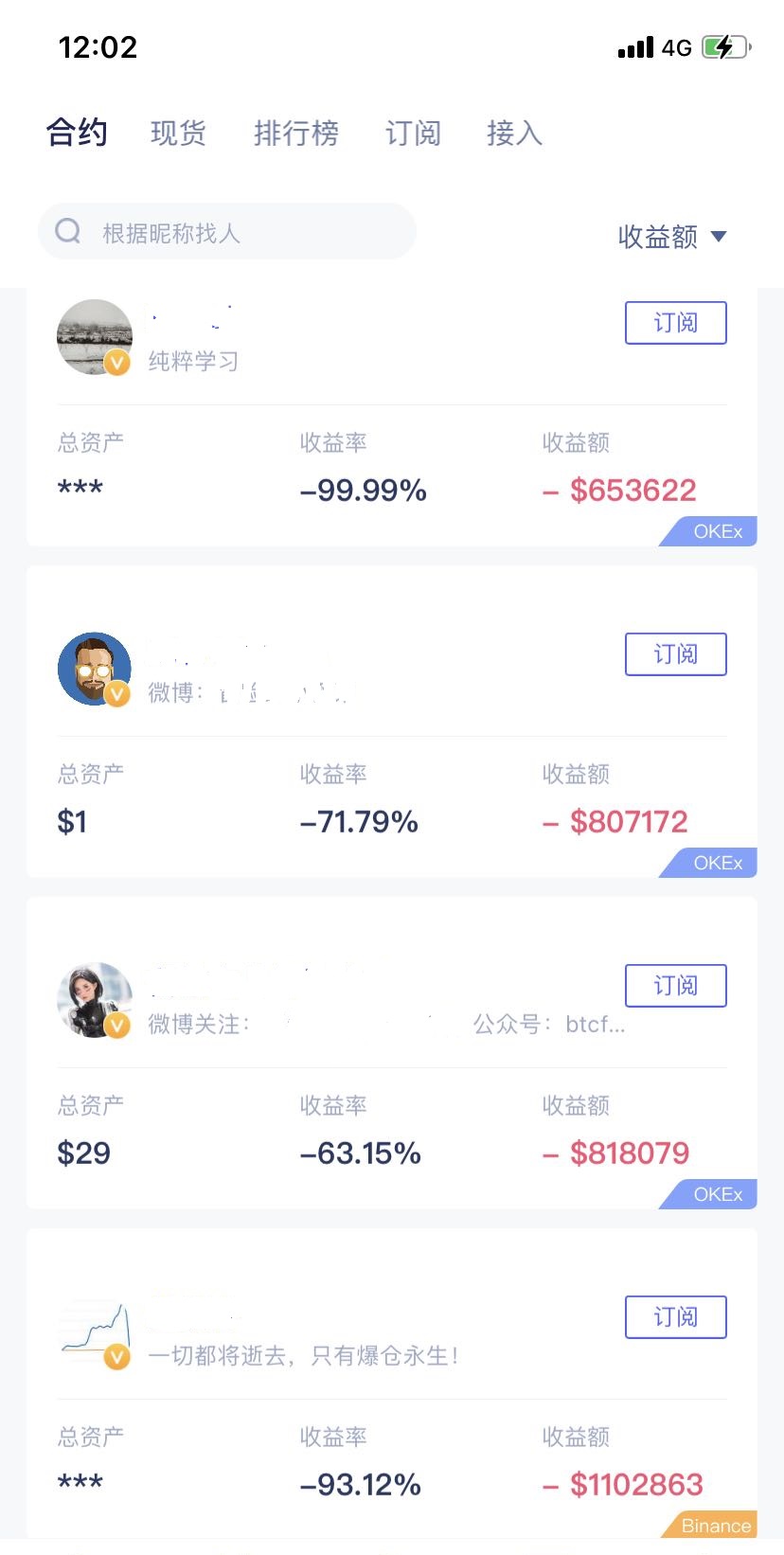
Task: Tap 订阅 on the -63.15% trader card
Action: [x=675, y=986]
